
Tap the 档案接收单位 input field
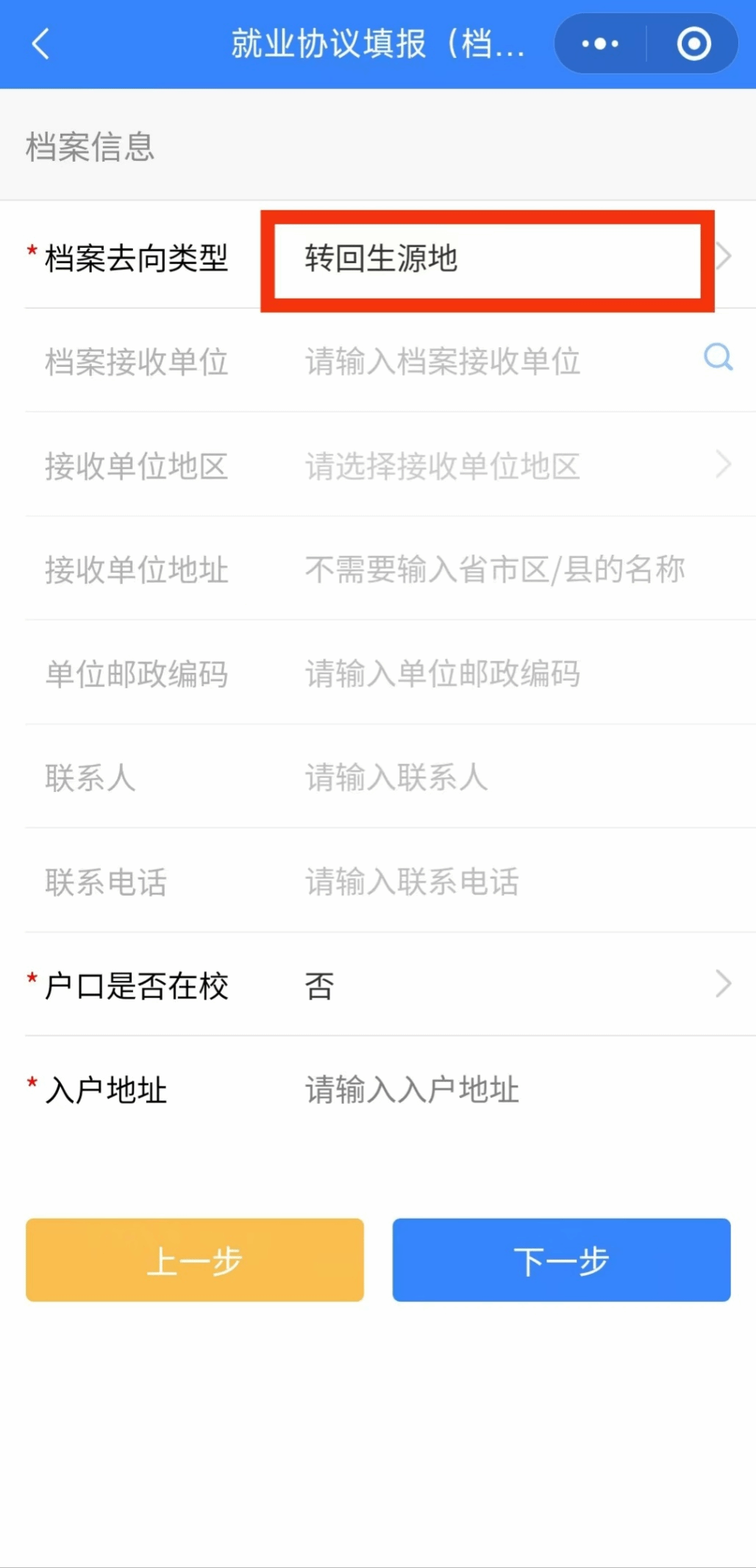485,362
